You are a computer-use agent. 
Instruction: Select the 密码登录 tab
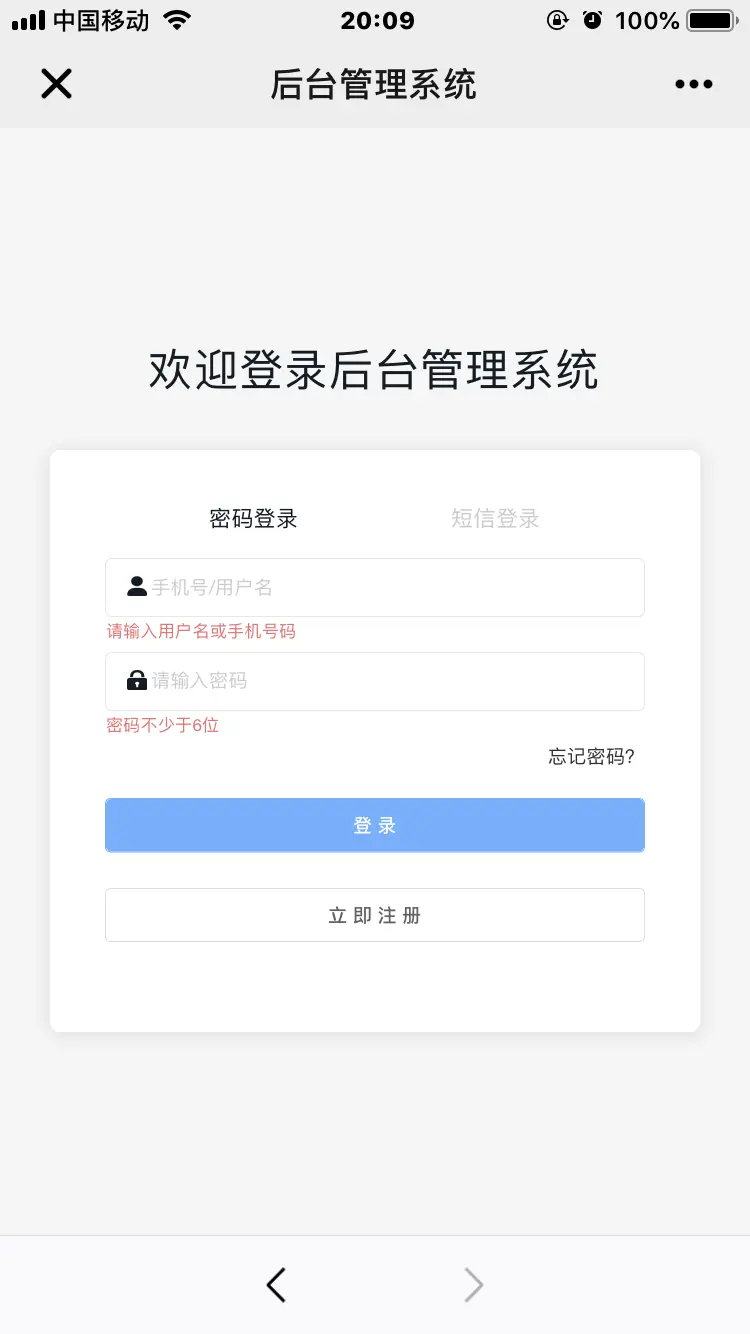tap(253, 519)
